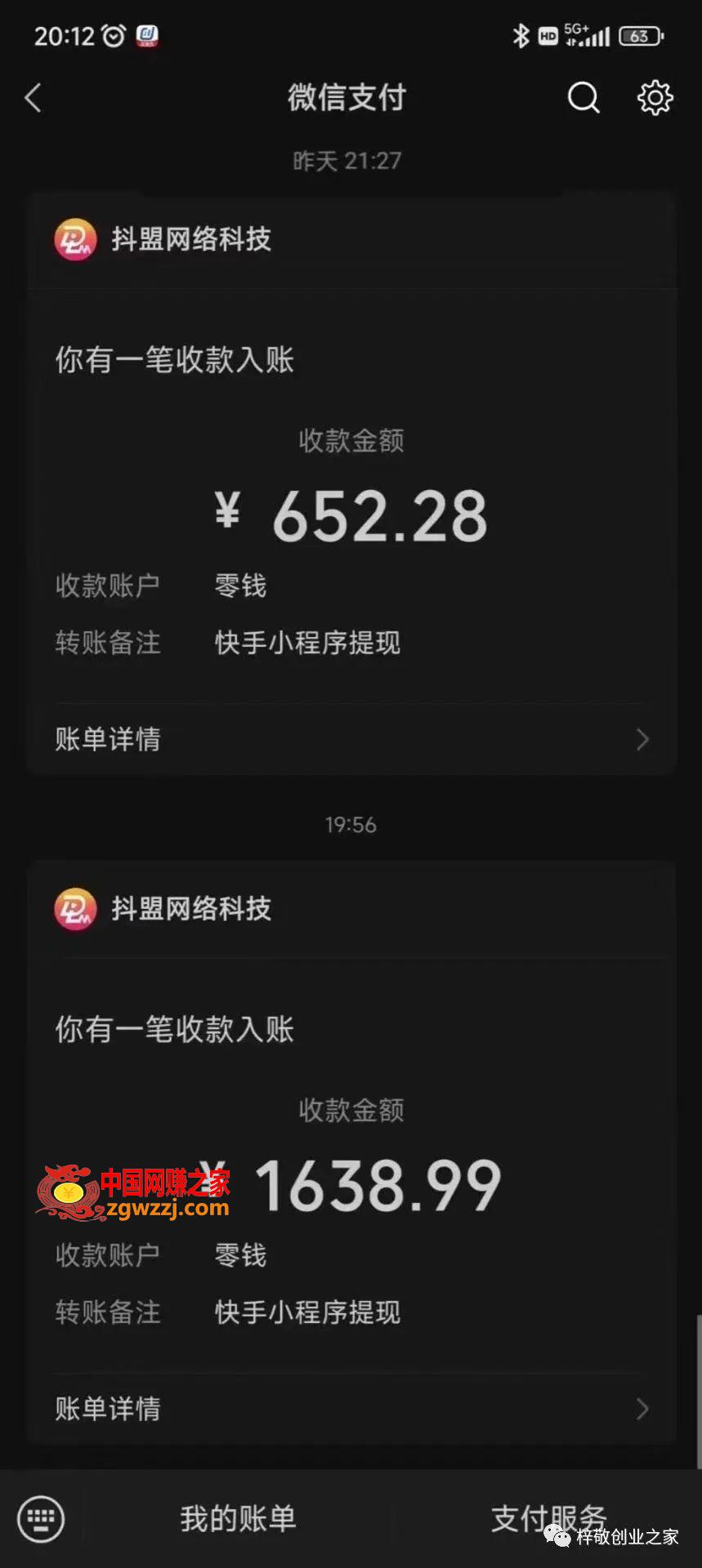
Task: Open 我的账单 menu
Action: [238, 1519]
